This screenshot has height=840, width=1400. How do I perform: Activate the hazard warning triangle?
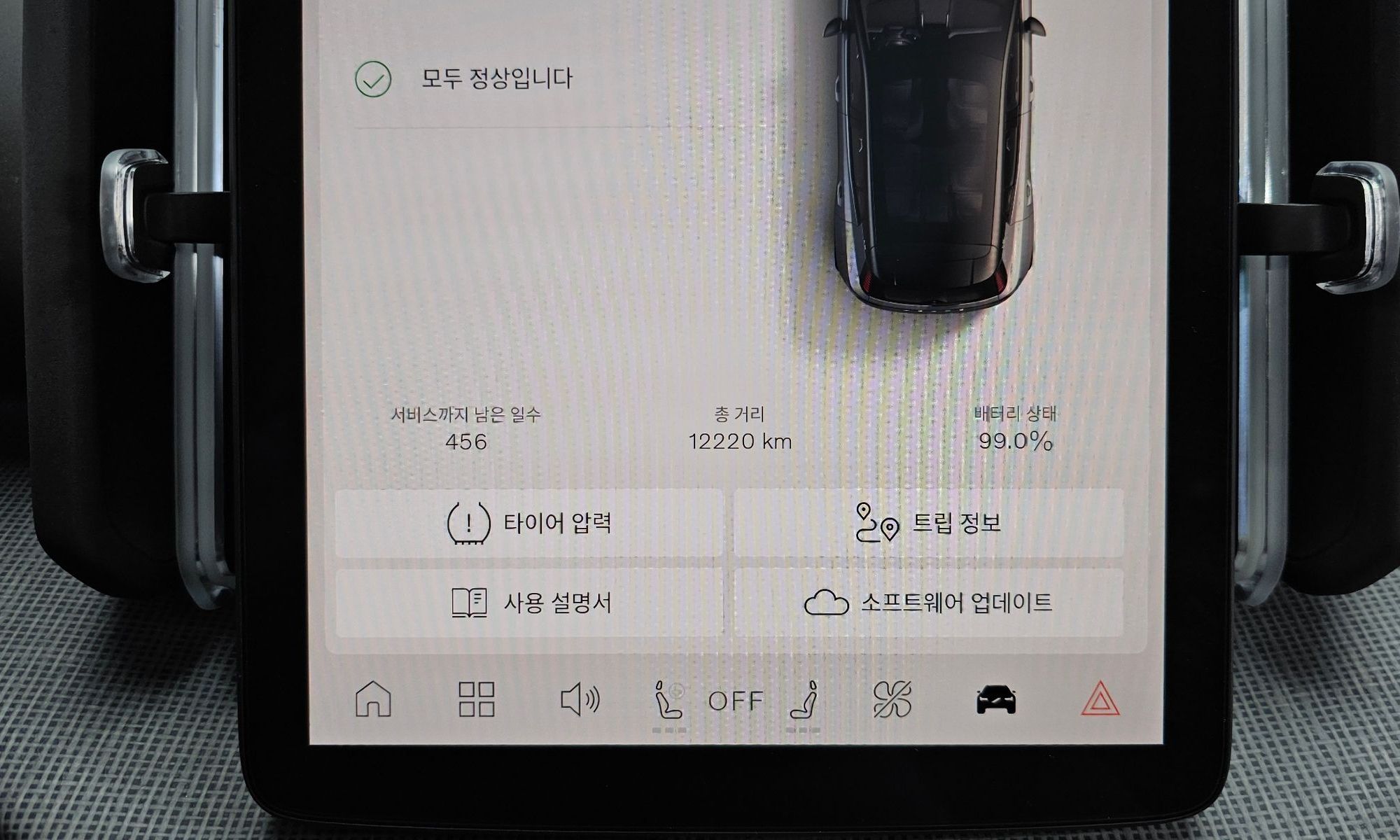coord(1100,699)
